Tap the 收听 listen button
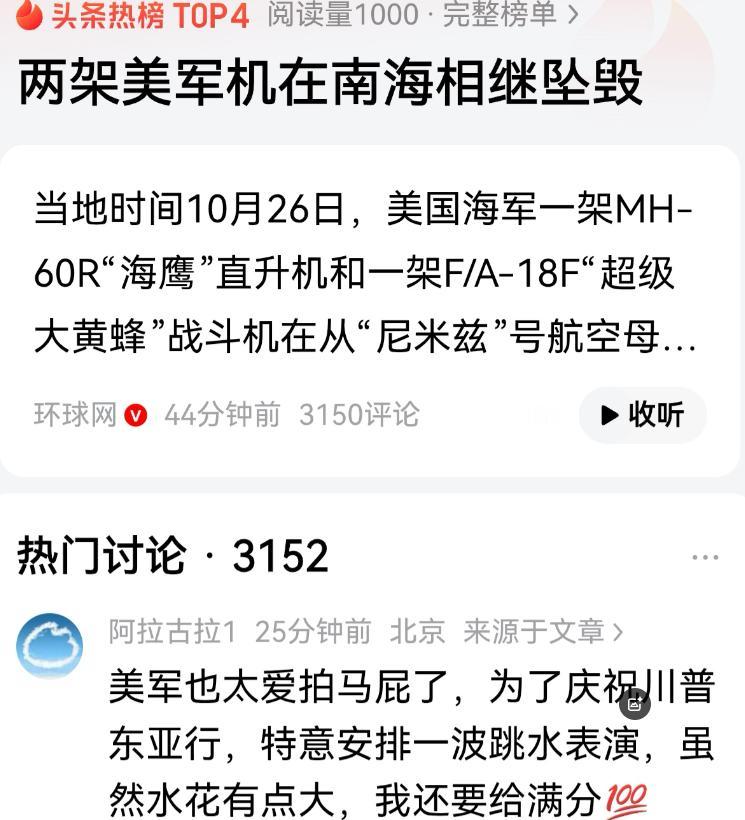Screen dimensions: 745x820 [x=642, y=415]
